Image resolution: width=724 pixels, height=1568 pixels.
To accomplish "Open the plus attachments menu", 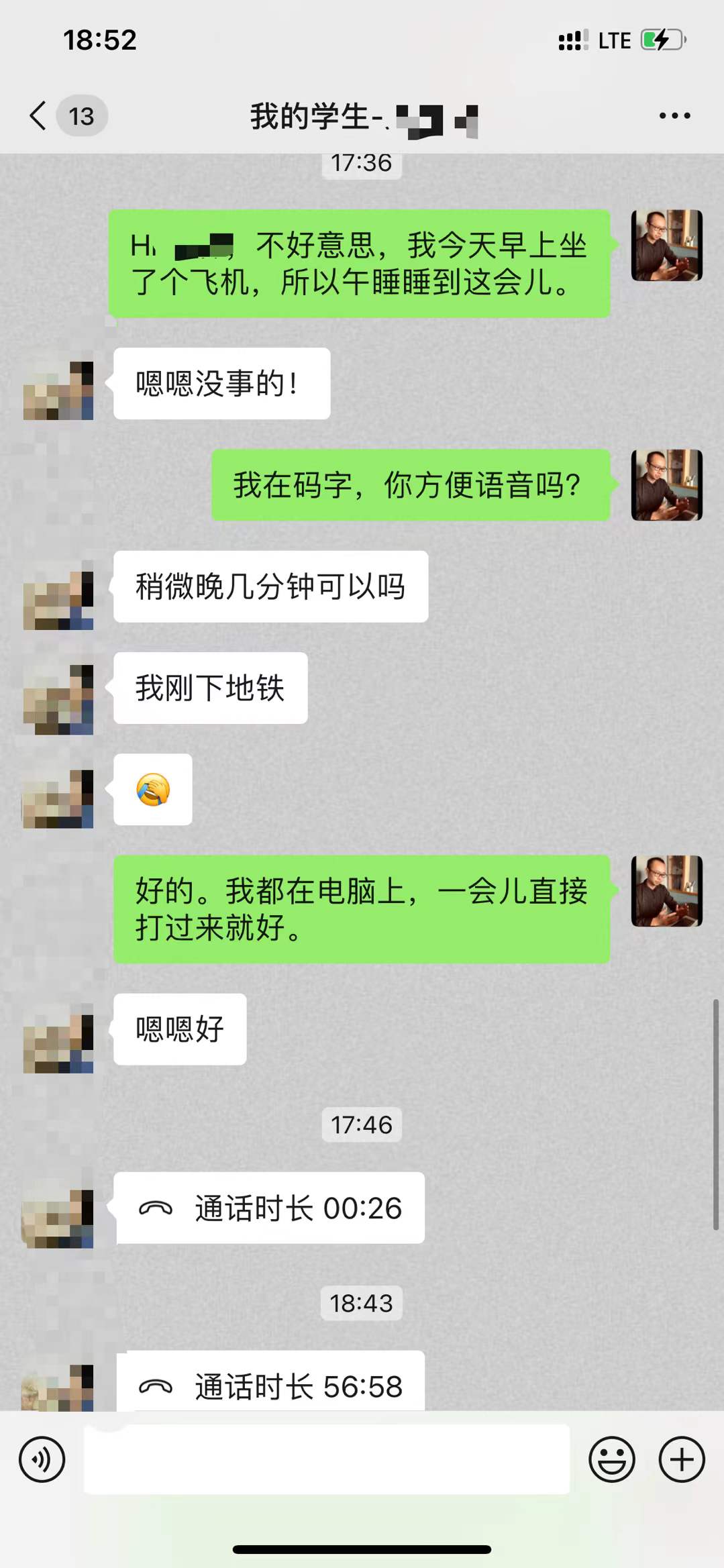I will (x=681, y=1459).
